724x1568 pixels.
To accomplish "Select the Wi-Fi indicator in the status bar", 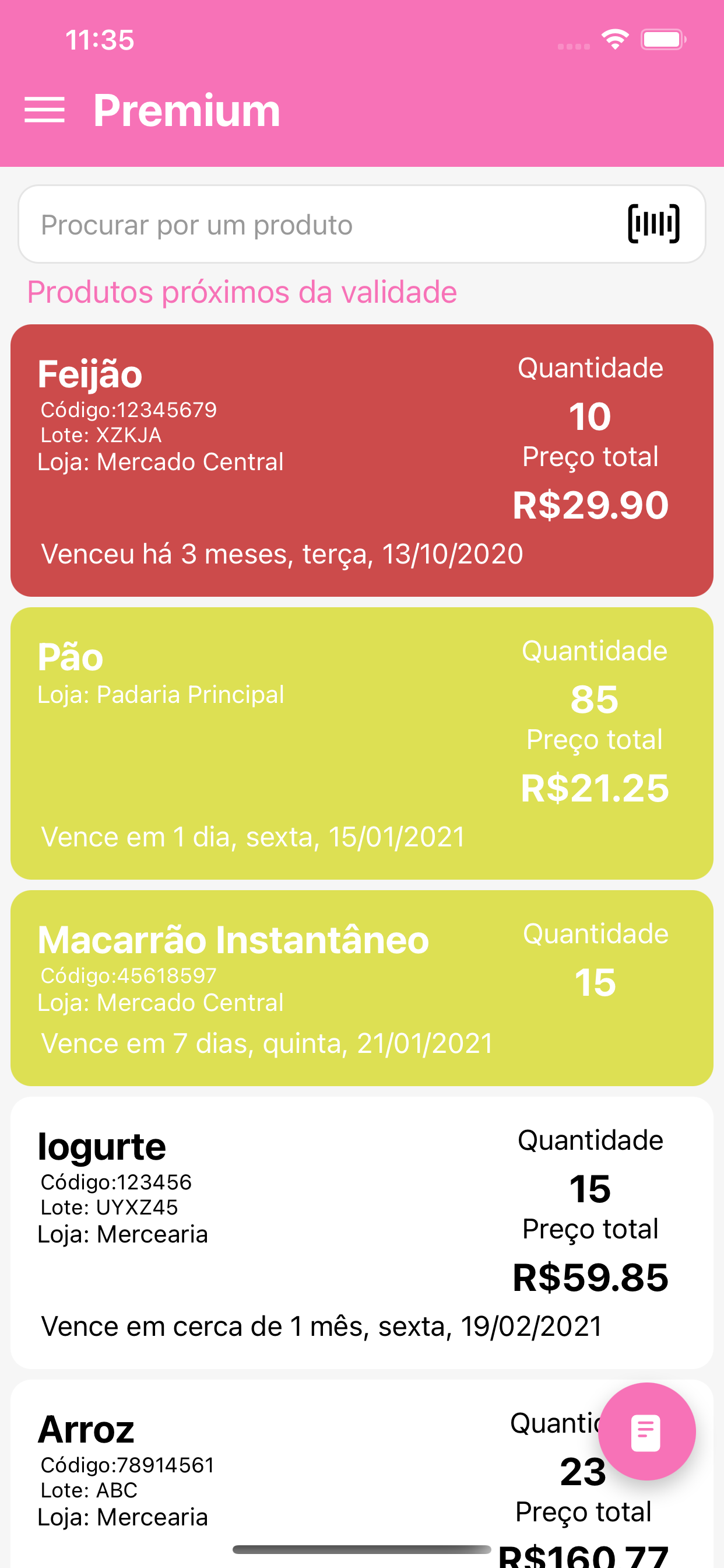I will point(614,39).
